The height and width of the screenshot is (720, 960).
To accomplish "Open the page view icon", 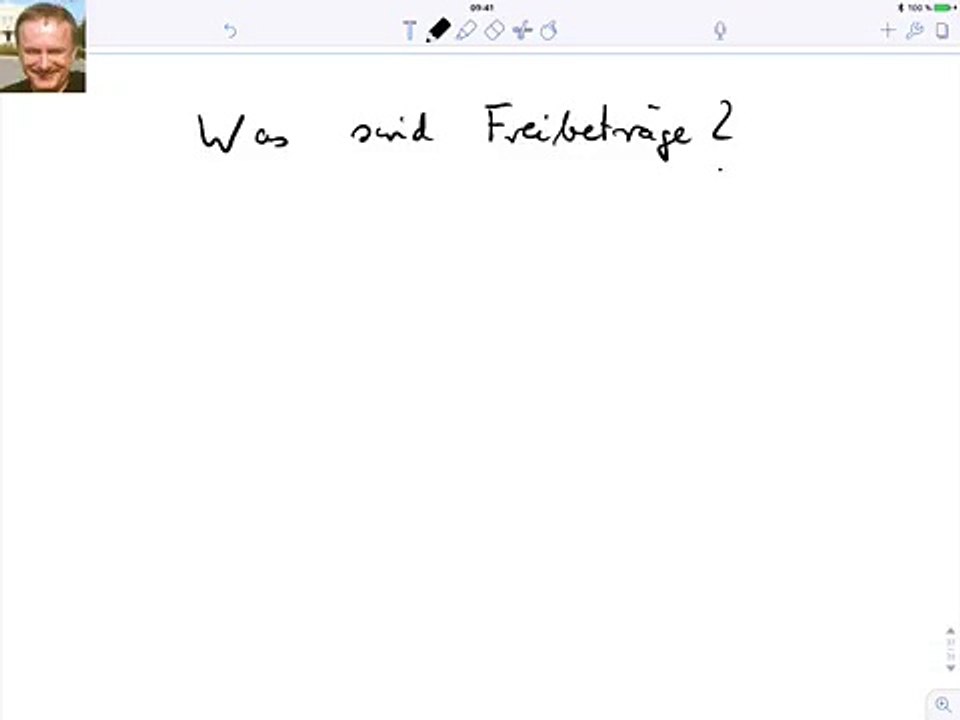I will click(941, 31).
